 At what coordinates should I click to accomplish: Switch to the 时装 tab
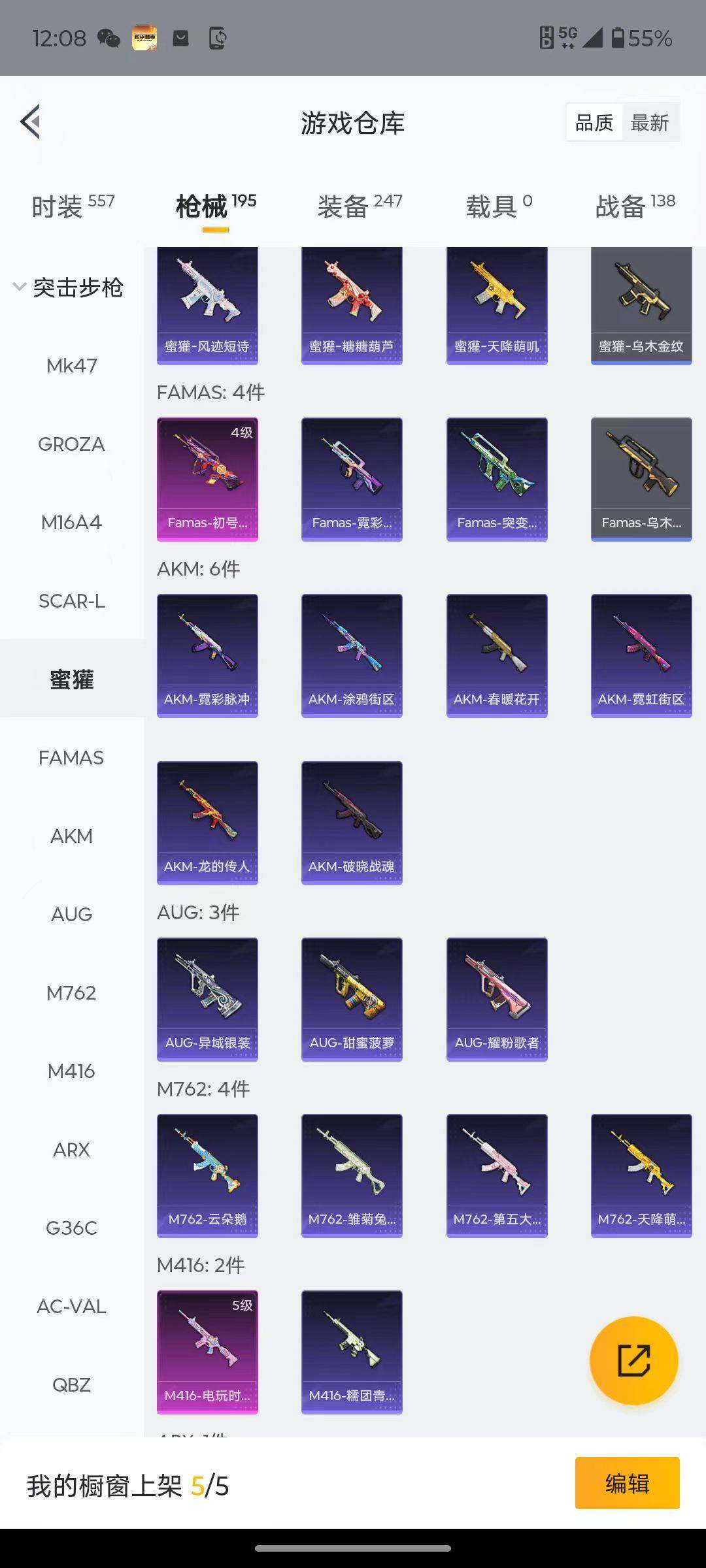[73, 206]
